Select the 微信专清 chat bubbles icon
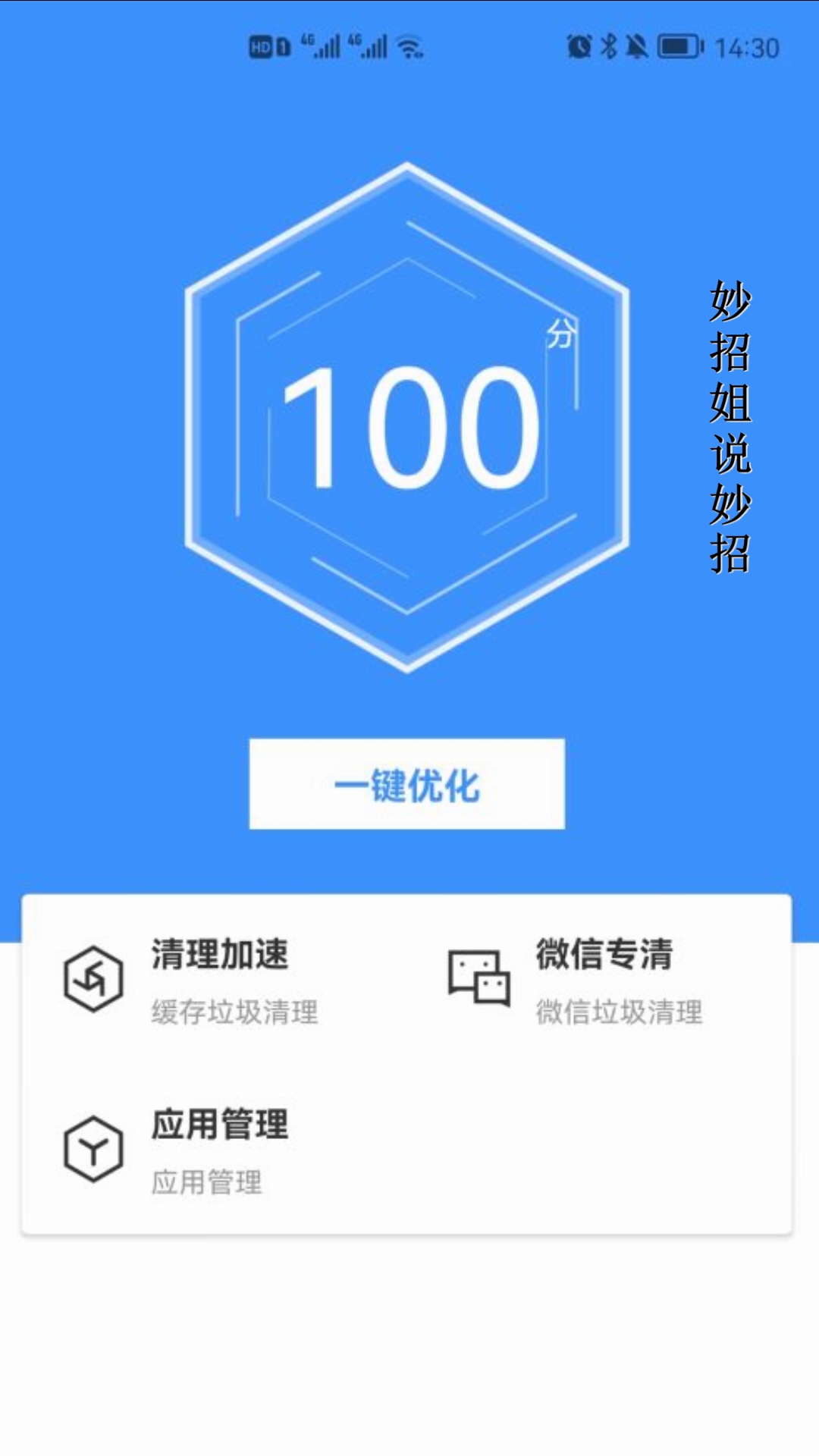819x1456 pixels. click(x=478, y=977)
